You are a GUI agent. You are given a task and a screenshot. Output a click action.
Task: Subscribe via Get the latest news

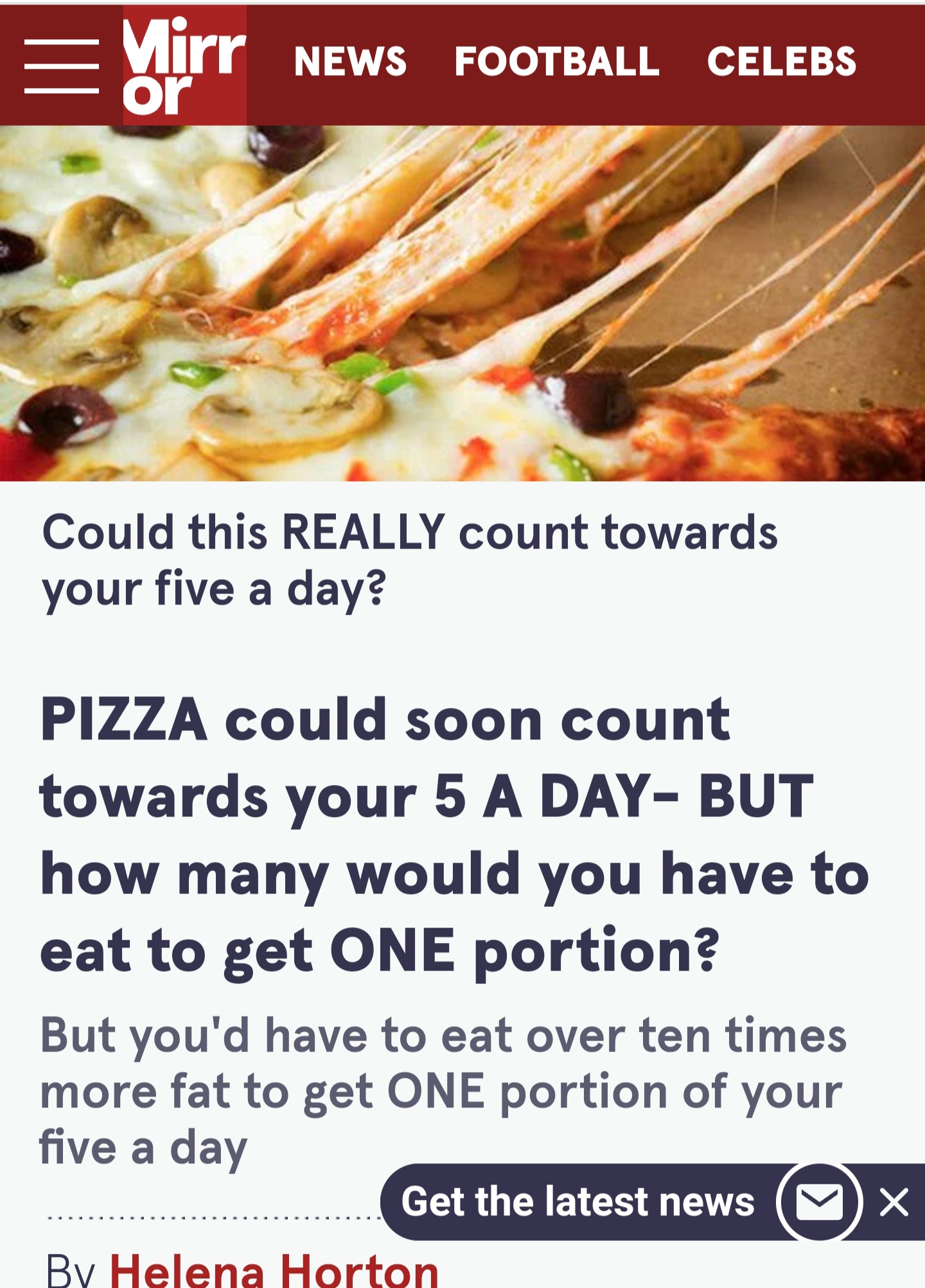tap(578, 1201)
